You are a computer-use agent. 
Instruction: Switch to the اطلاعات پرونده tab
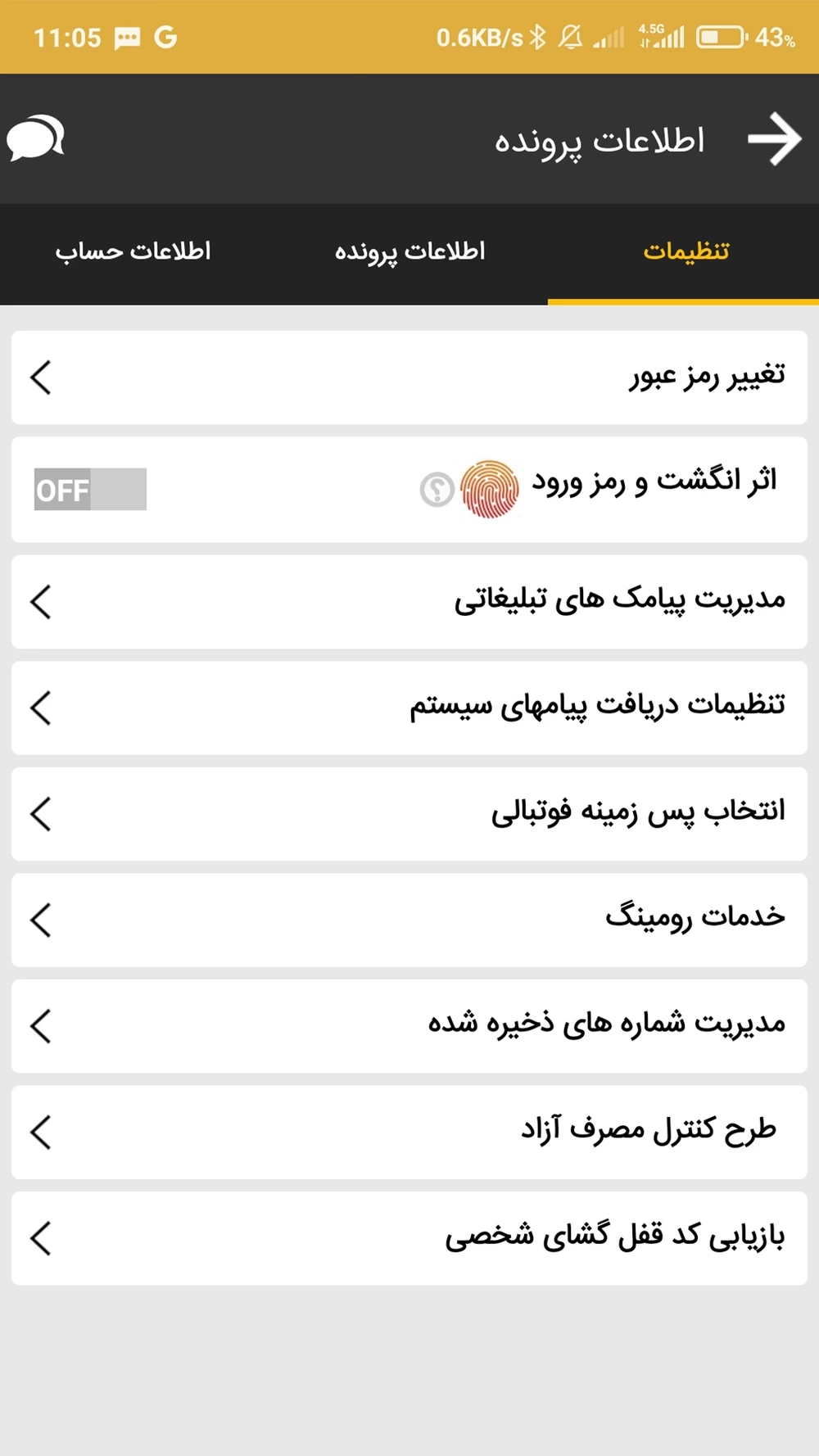(409, 251)
